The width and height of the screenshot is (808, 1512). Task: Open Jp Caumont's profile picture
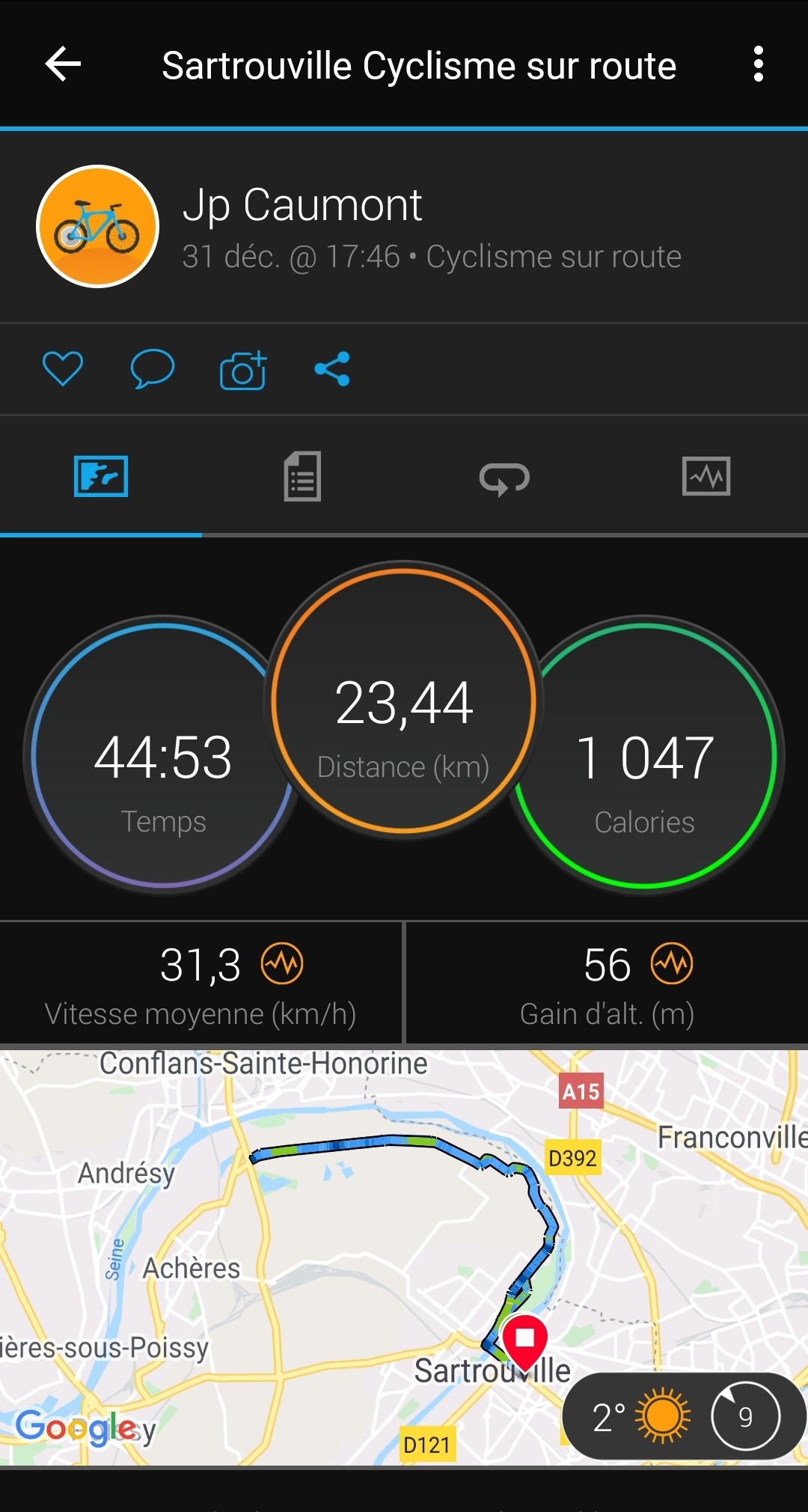pyautogui.click(x=98, y=227)
